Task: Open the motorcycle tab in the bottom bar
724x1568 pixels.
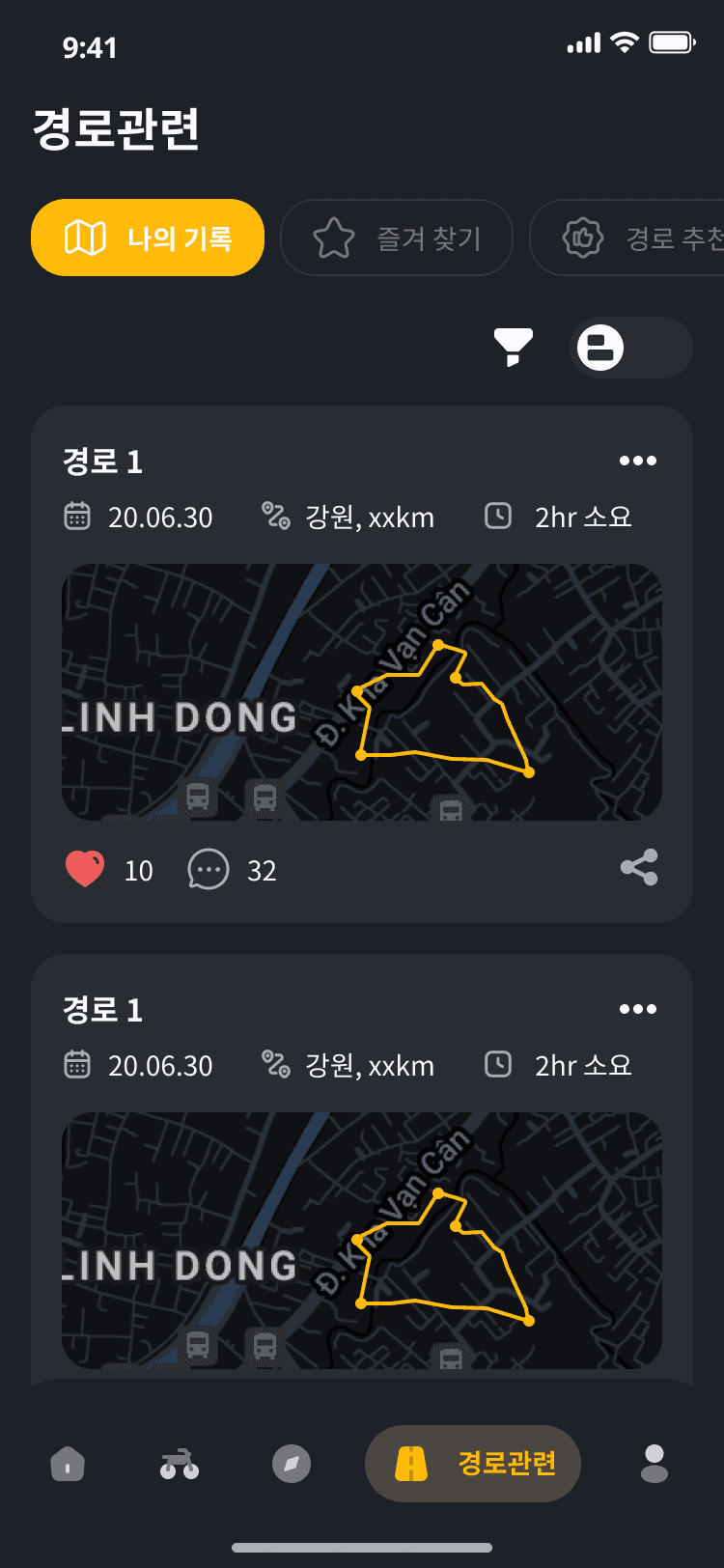Action: click(180, 1464)
